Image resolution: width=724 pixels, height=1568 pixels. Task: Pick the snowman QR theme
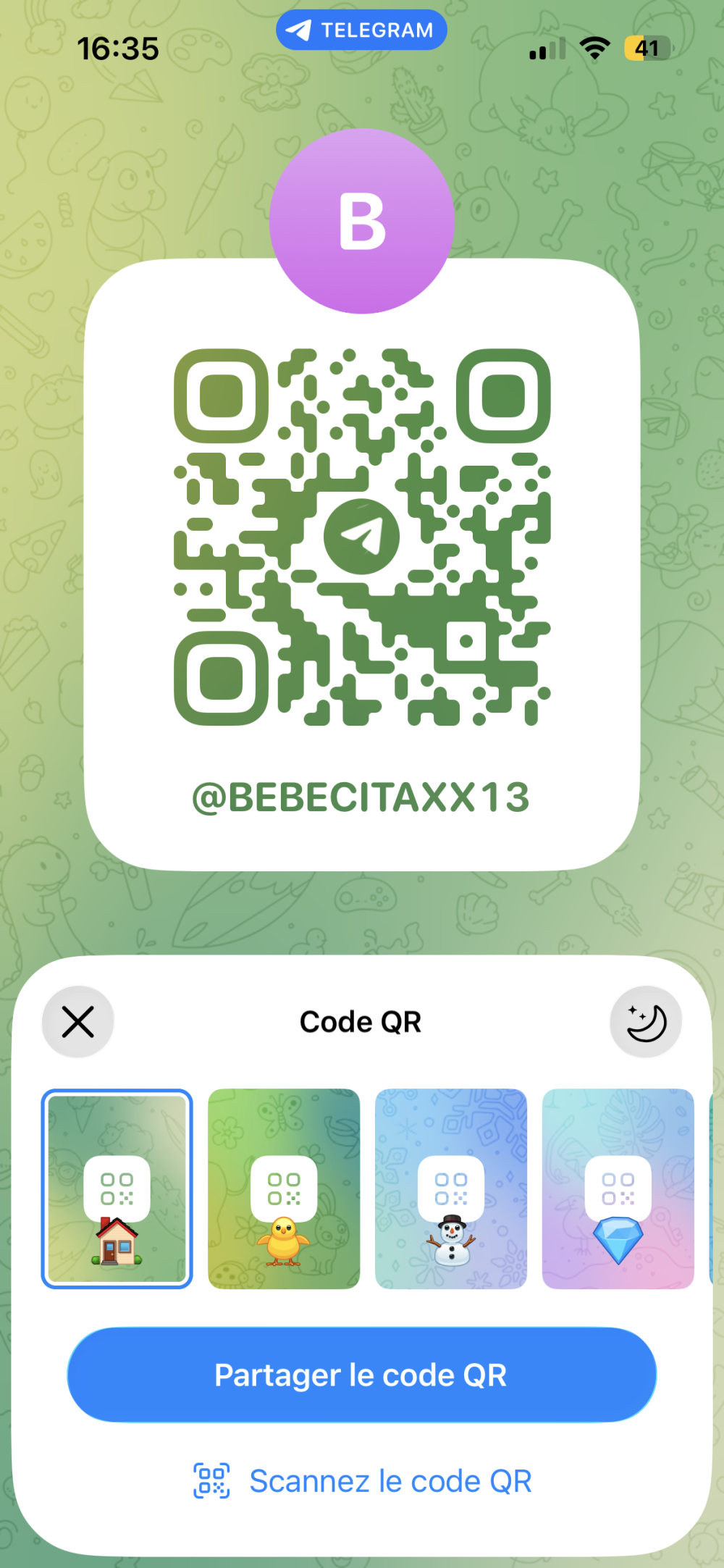click(451, 1189)
